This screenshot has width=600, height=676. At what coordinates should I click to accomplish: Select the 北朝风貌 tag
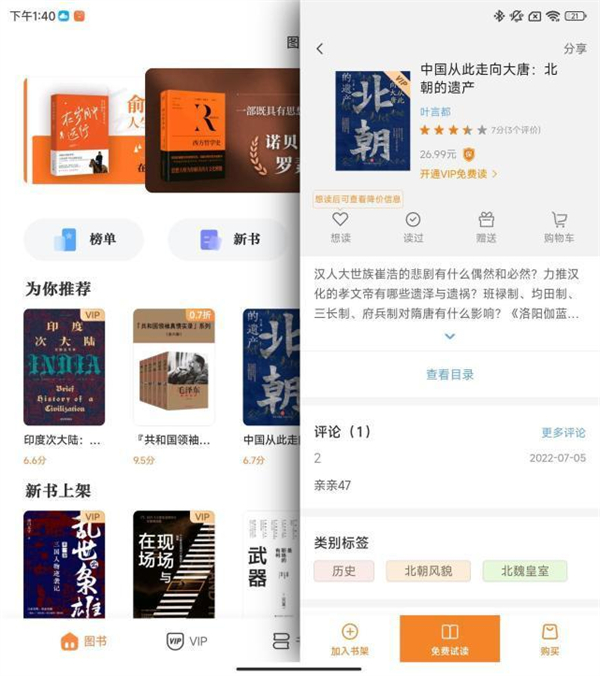428,571
